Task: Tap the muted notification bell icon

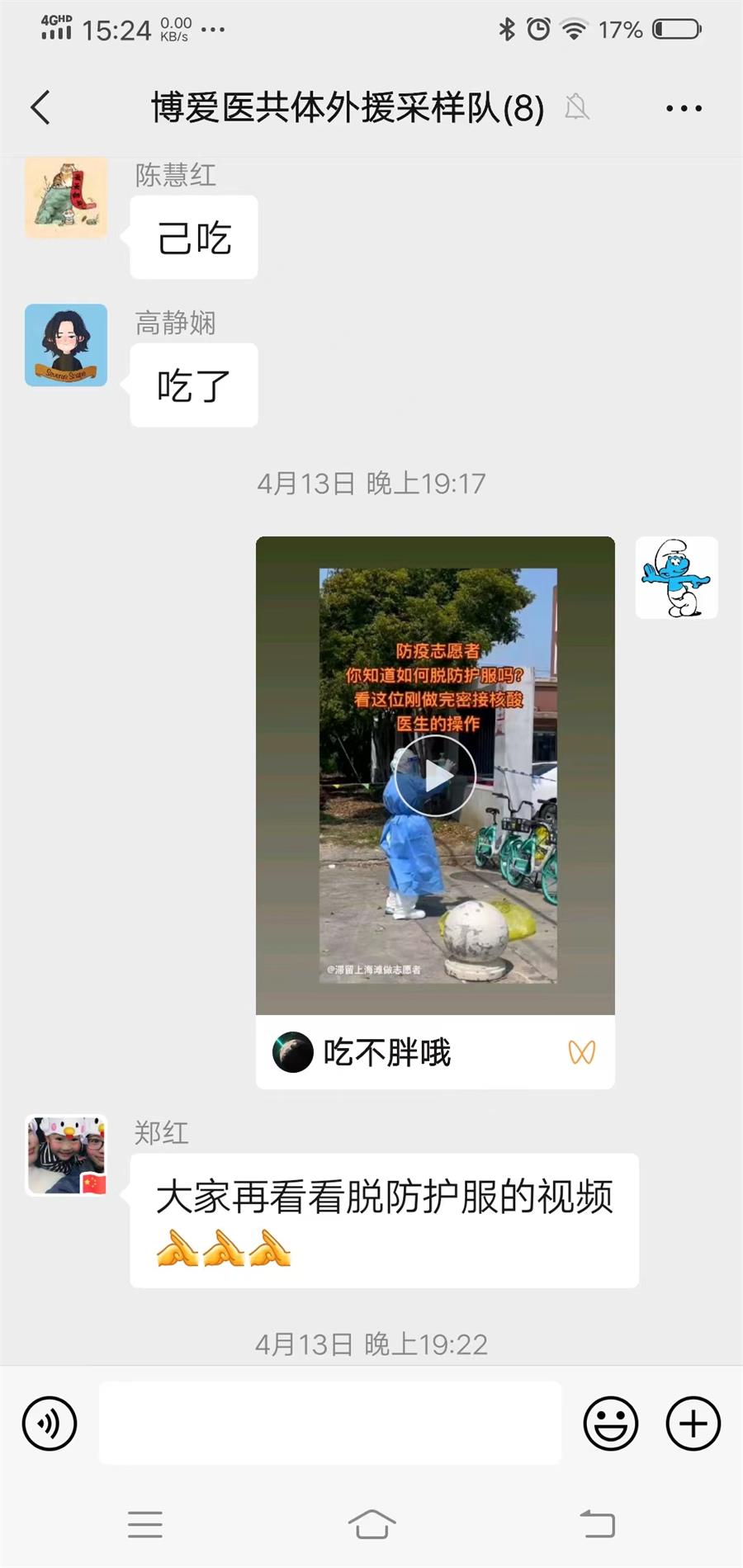Action: pyautogui.click(x=578, y=108)
